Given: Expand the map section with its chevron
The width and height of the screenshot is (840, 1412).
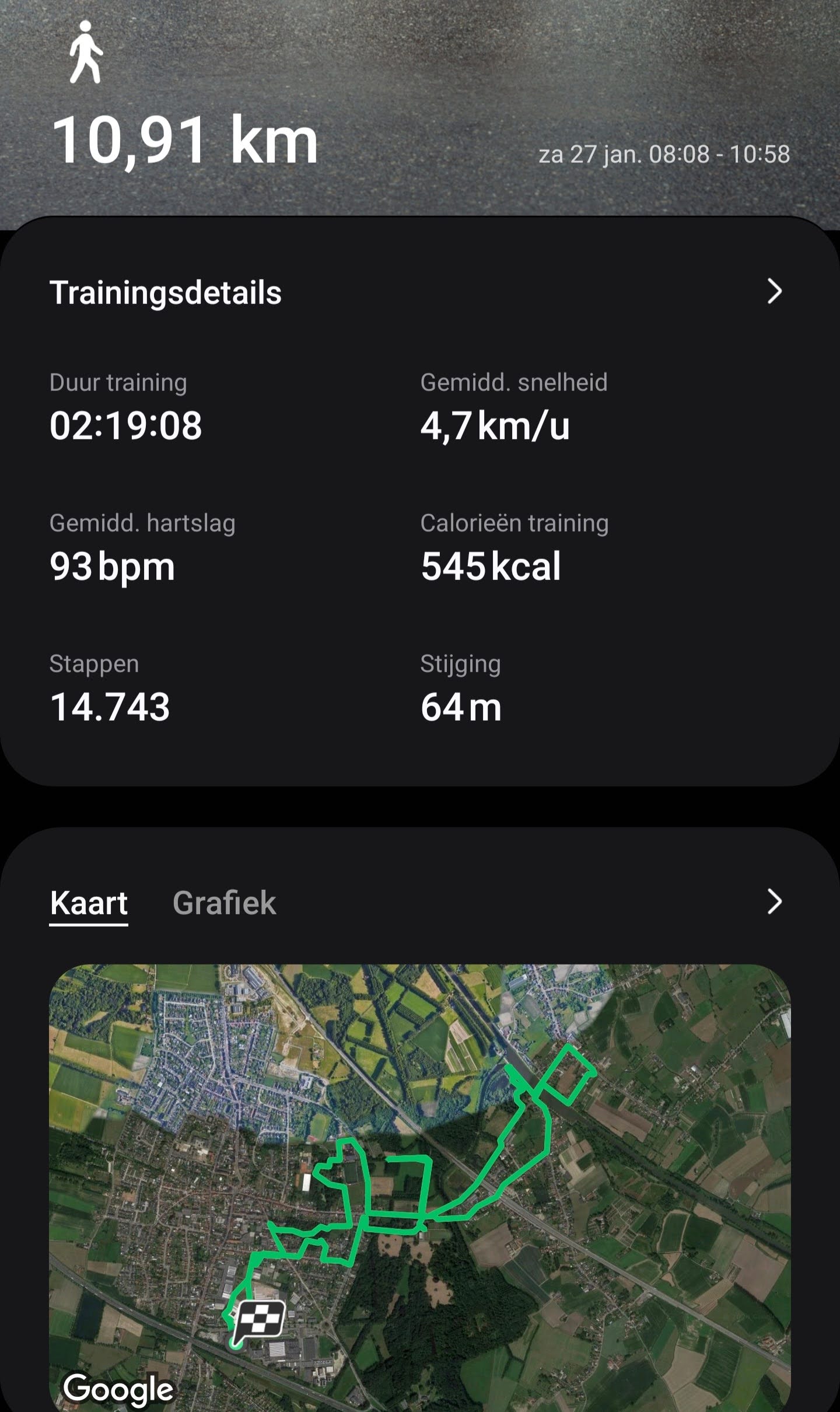Looking at the screenshot, I should click(x=773, y=901).
